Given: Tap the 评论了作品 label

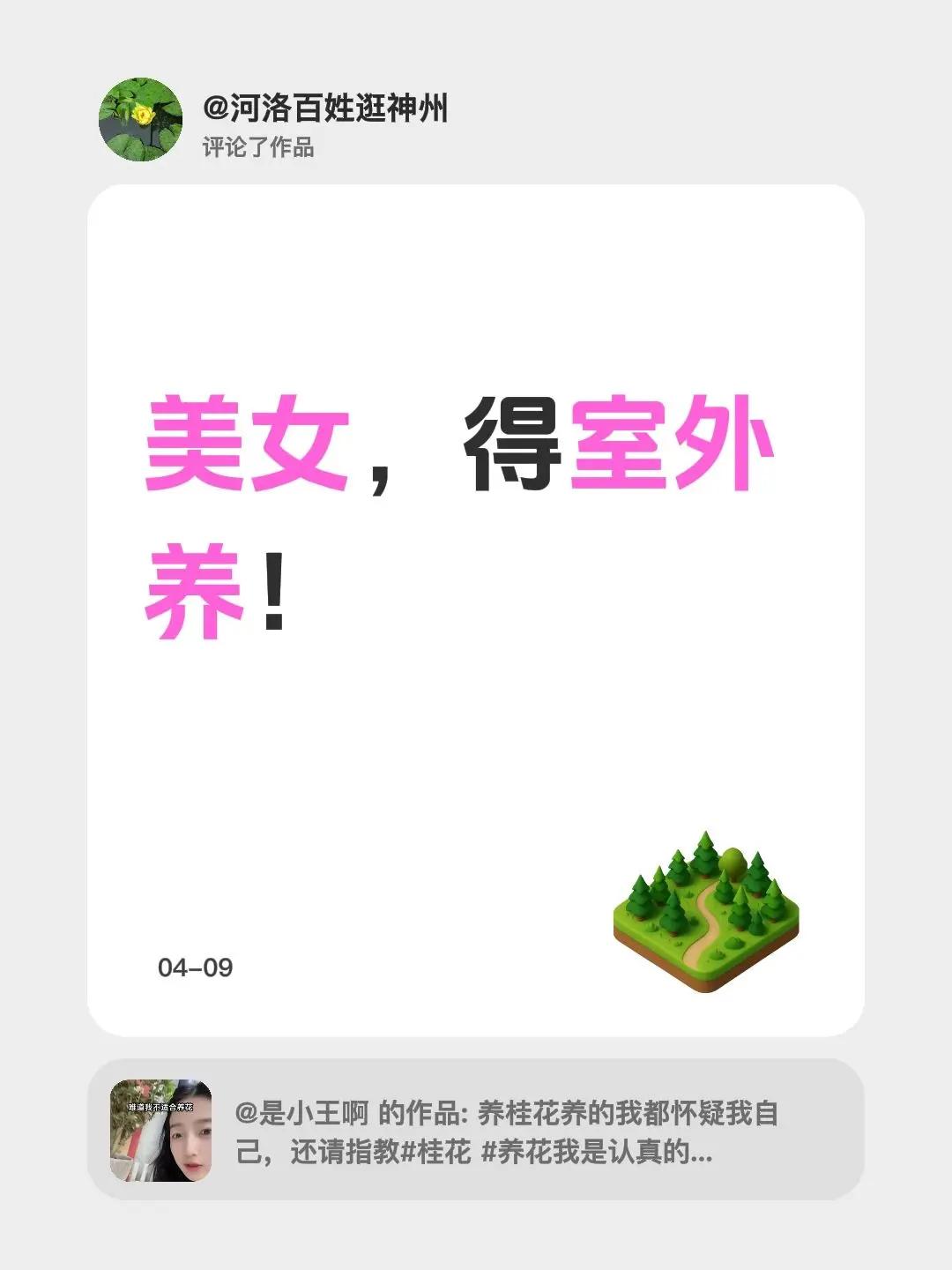Looking at the screenshot, I should tap(260, 146).
